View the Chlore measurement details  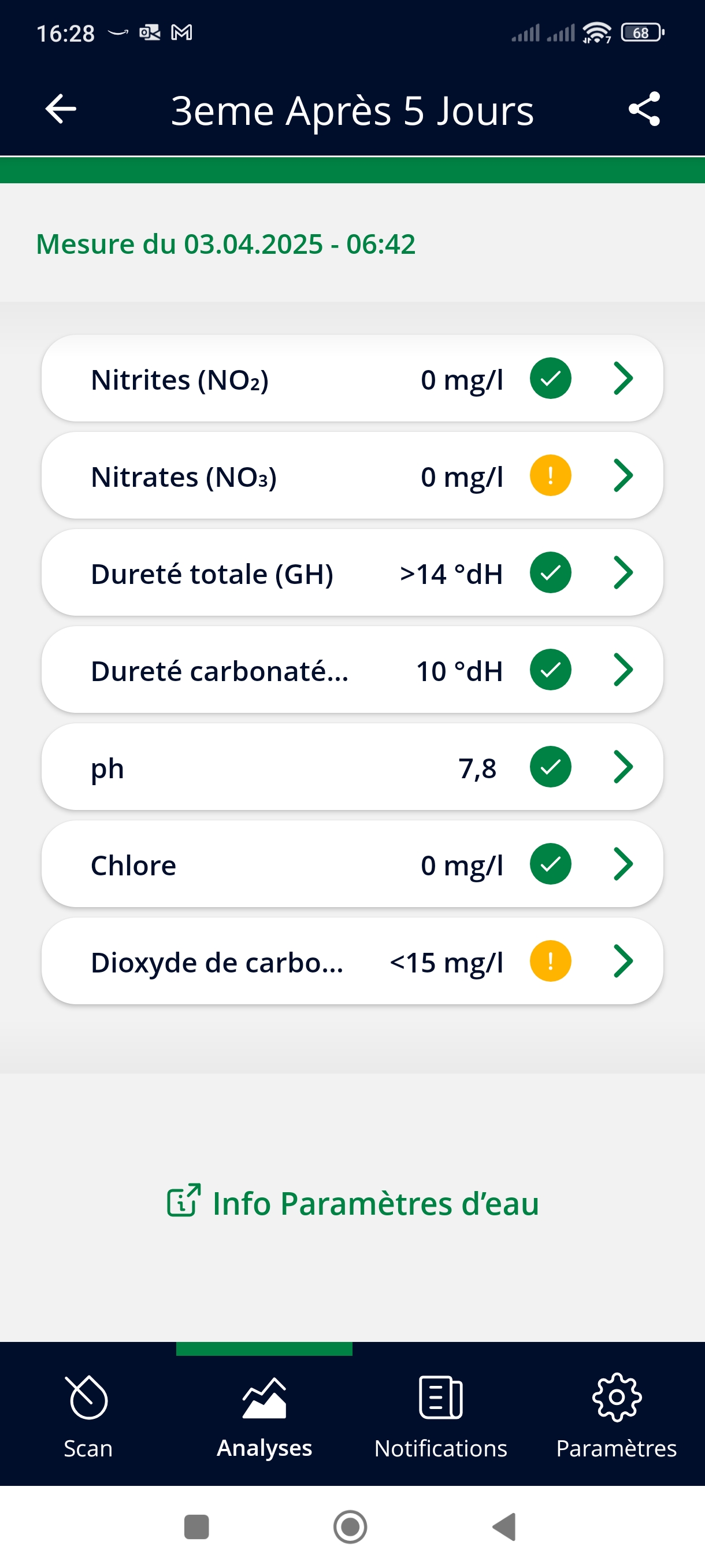coord(351,864)
